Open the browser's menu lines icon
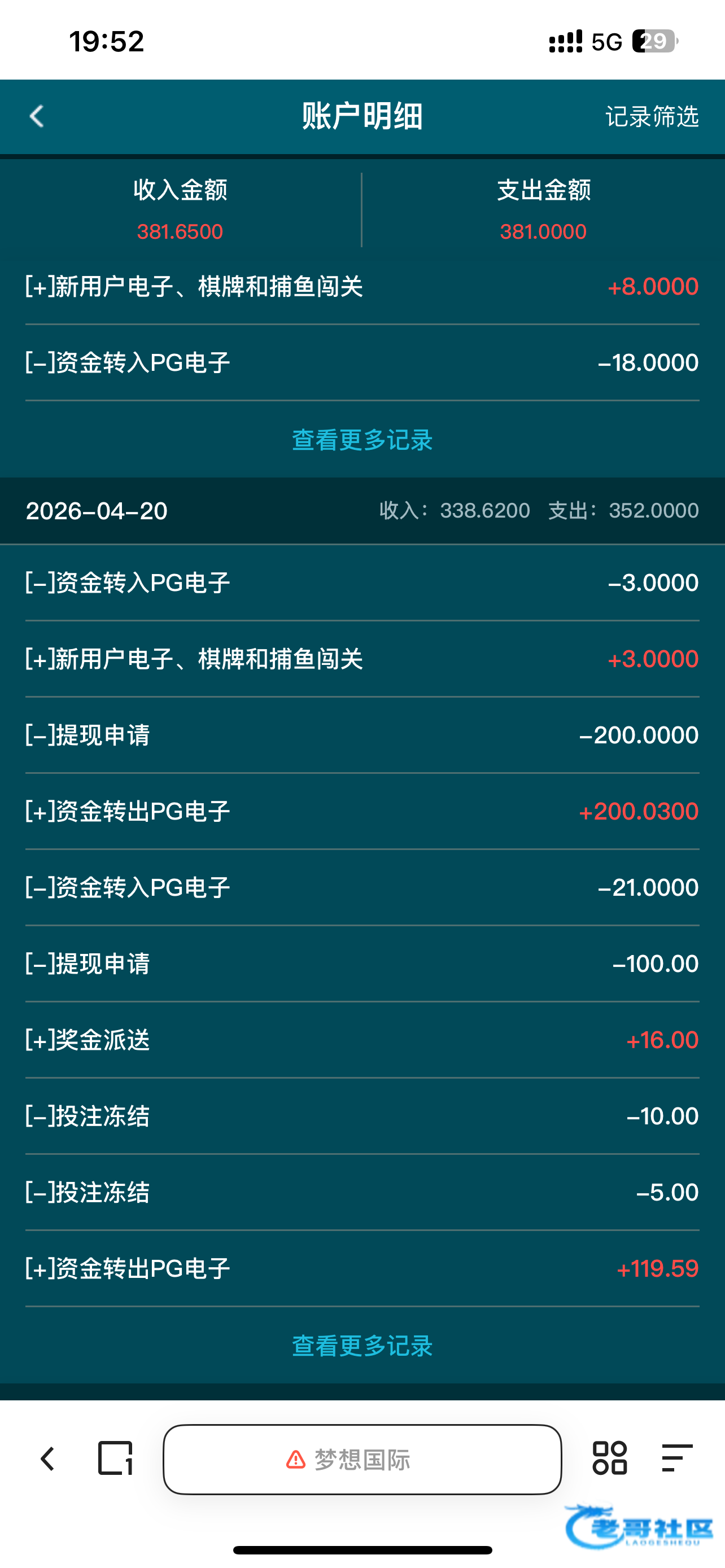Image resolution: width=725 pixels, height=1568 pixels. (x=677, y=1458)
